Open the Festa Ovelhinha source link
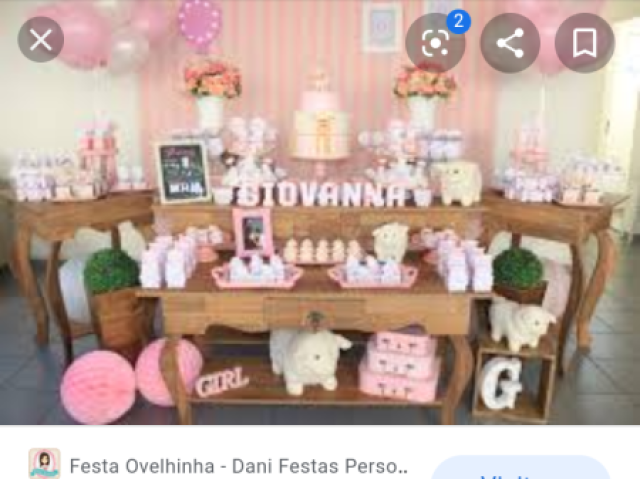 click(239, 466)
